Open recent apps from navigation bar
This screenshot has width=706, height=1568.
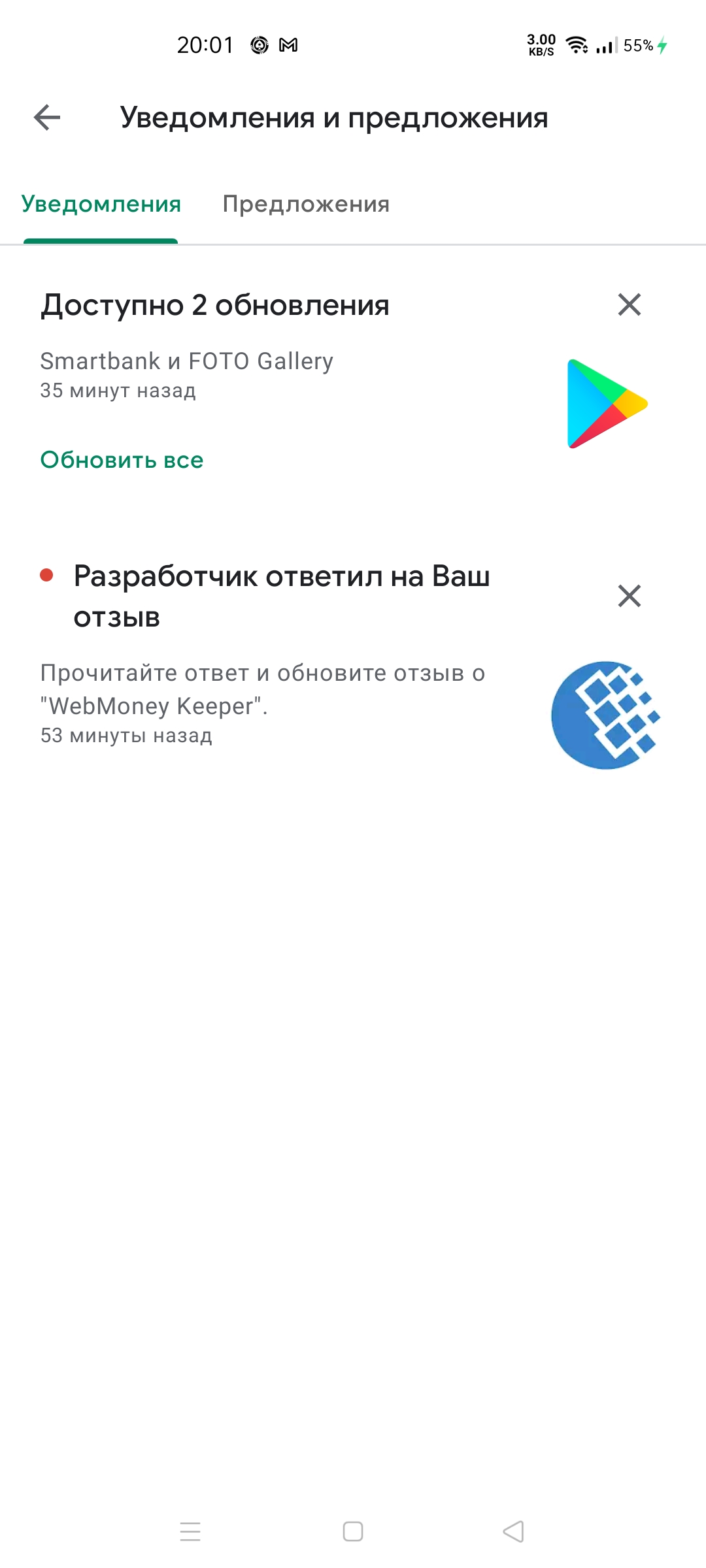coord(190,1531)
